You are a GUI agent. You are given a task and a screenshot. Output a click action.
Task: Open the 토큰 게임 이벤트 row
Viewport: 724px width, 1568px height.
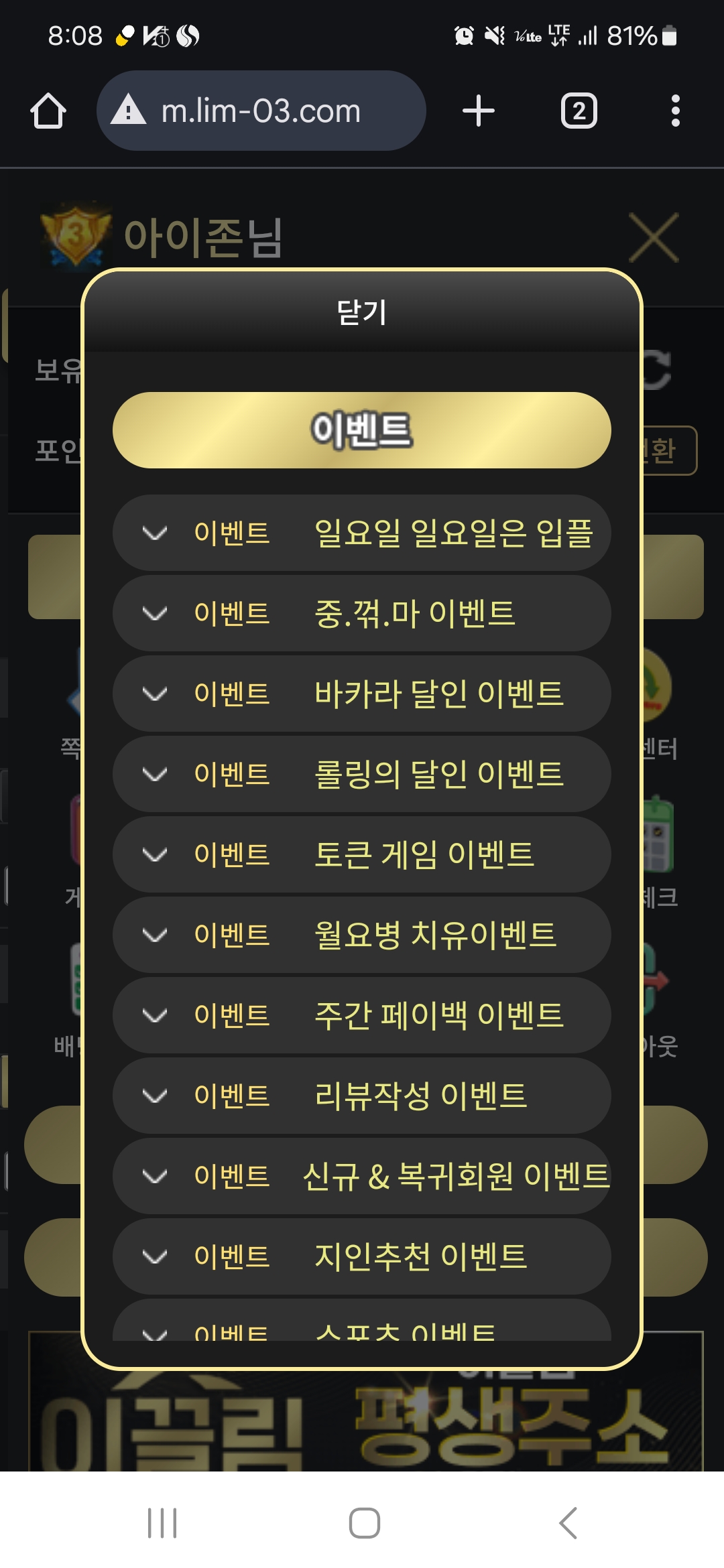(362, 854)
